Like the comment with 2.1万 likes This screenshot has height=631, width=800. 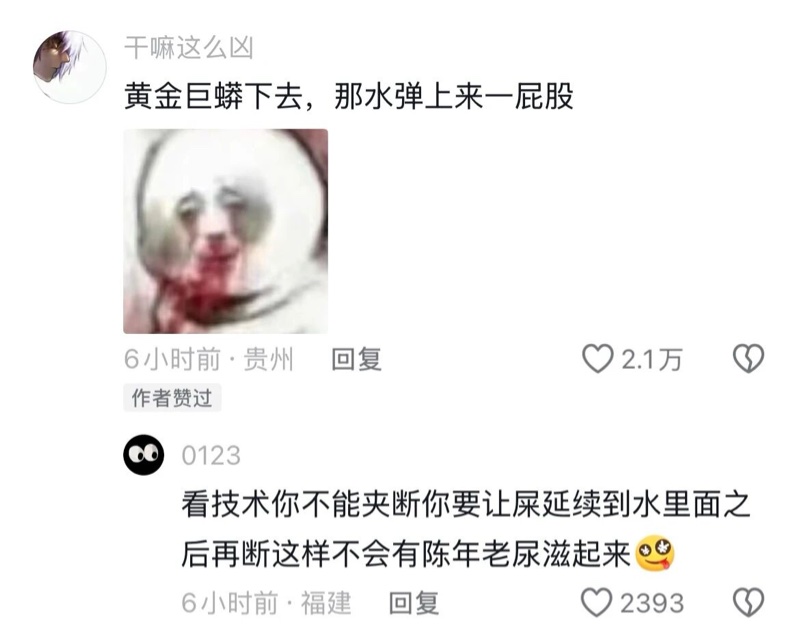[598, 359]
